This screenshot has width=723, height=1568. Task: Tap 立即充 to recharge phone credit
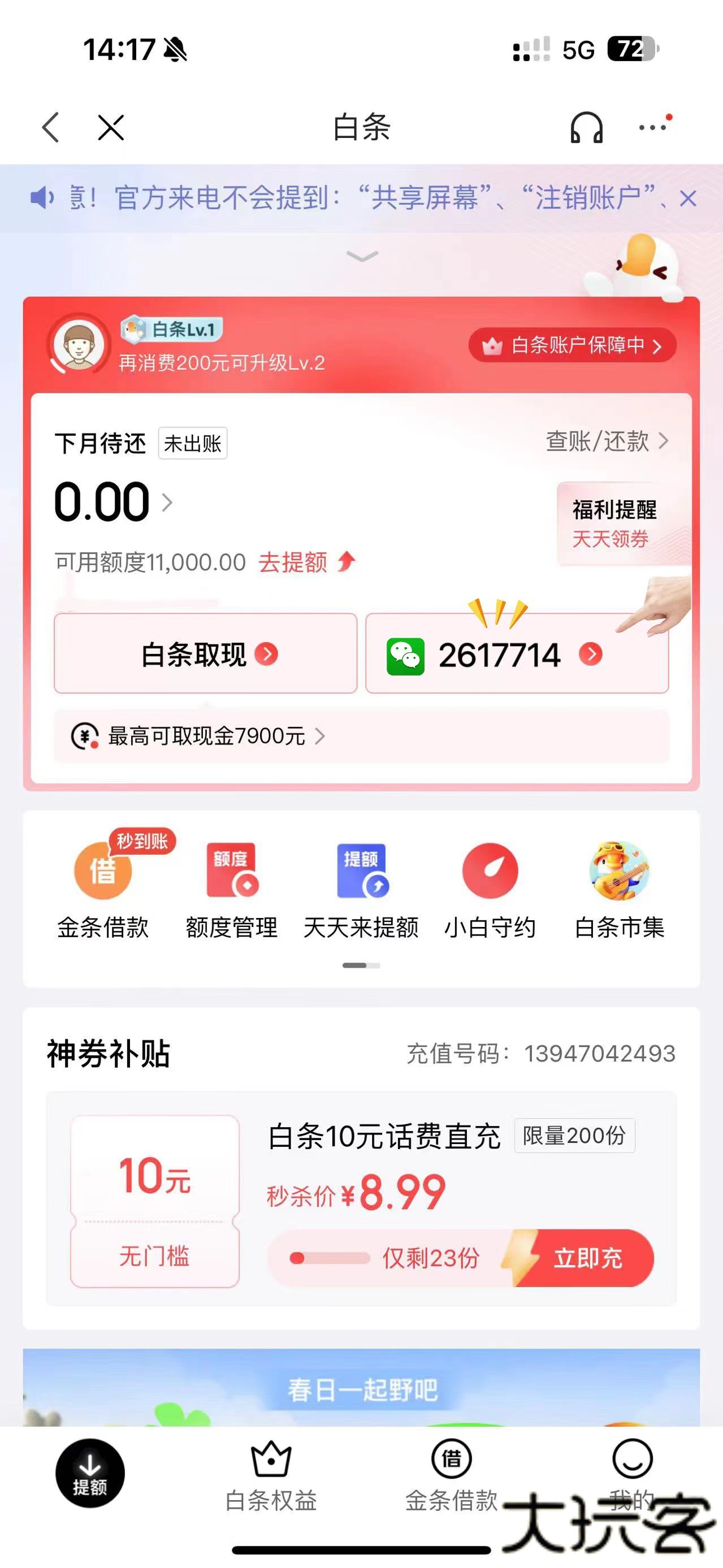point(587,1258)
